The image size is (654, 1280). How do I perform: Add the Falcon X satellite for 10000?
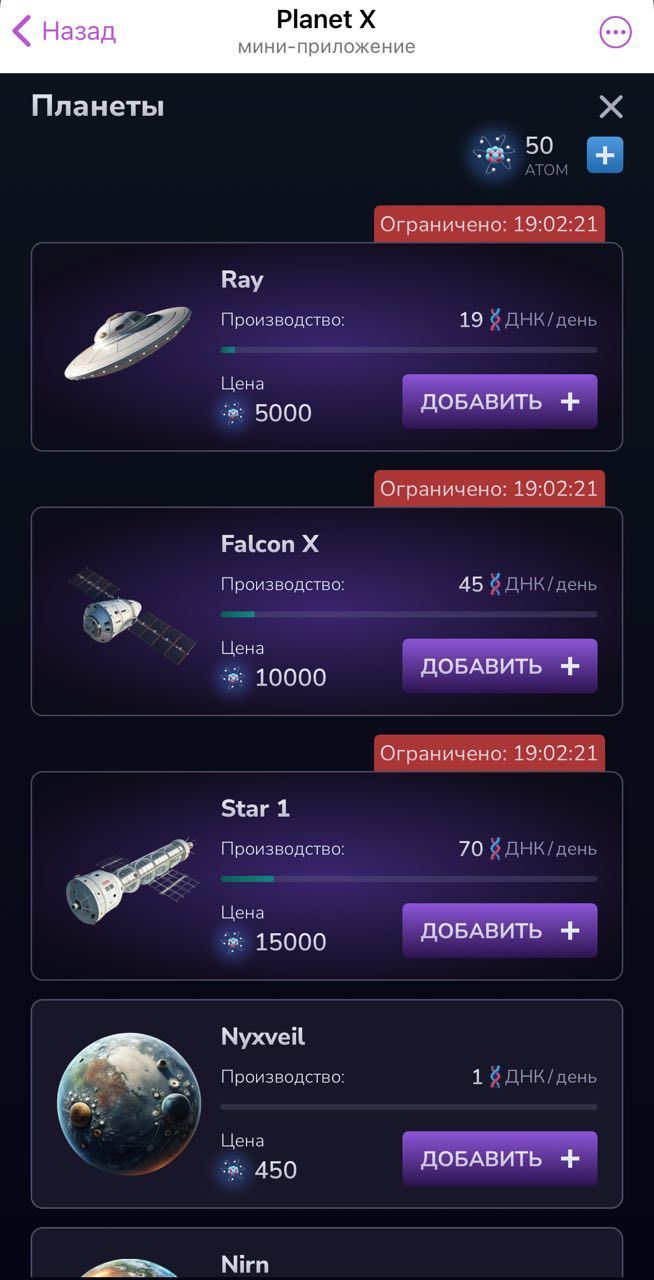pos(499,666)
